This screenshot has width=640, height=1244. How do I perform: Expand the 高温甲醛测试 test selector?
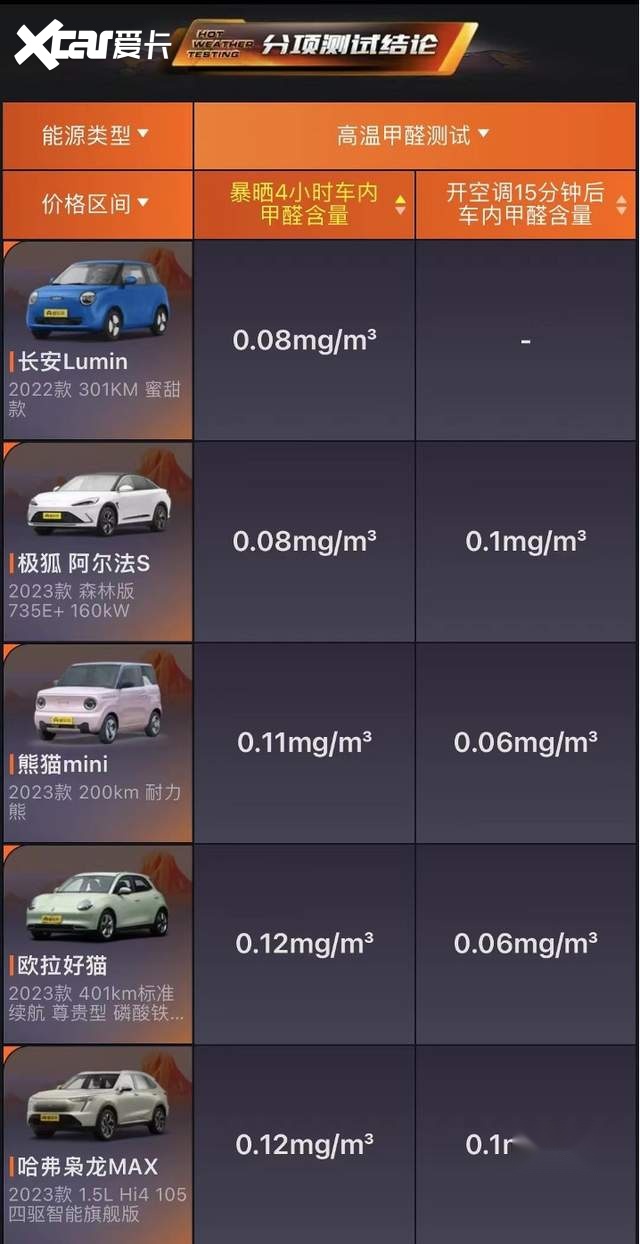413,135
